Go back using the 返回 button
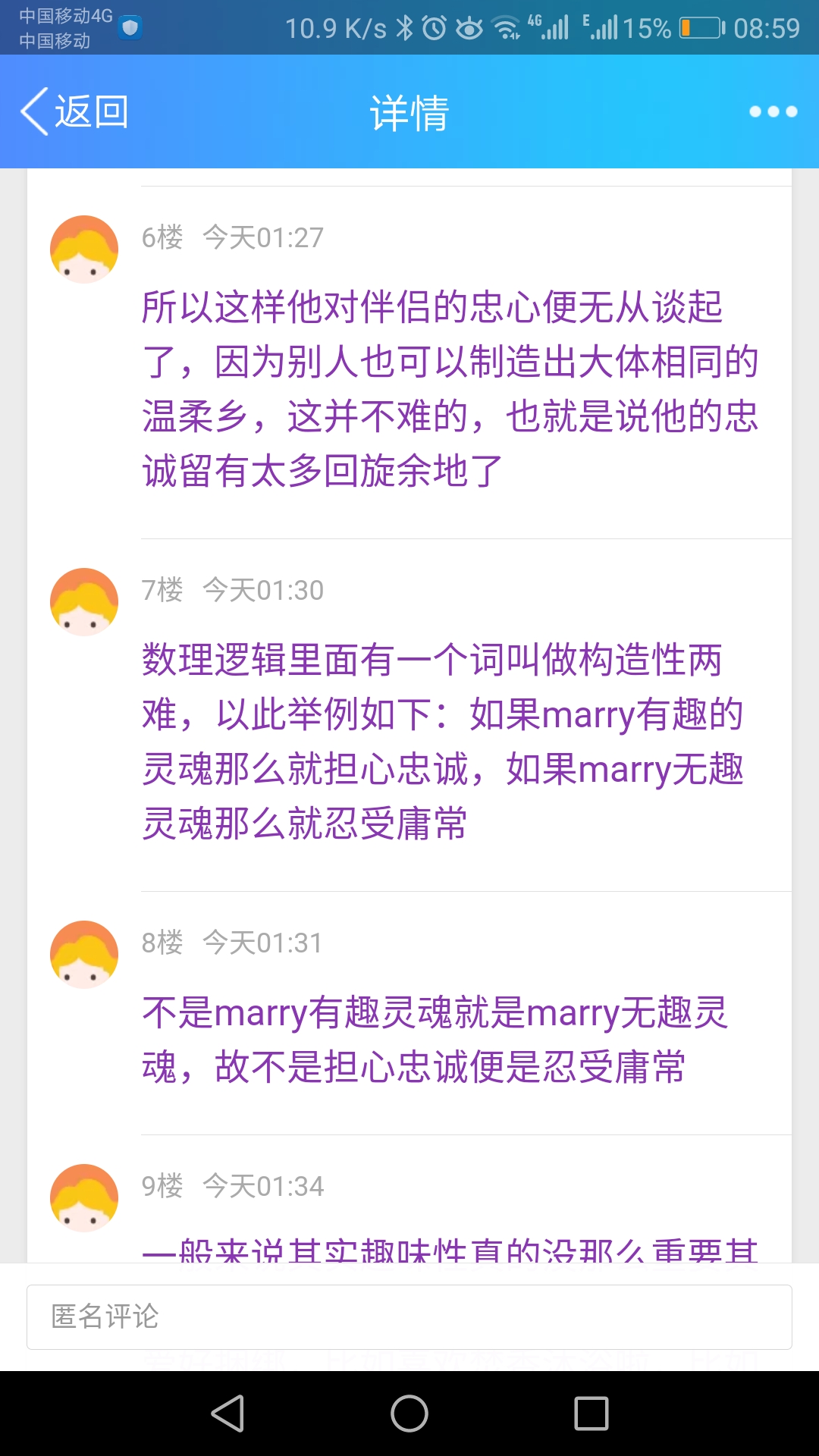Image resolution: width=819 pixels, height=1456 pixels. pyautogui.click(x=74, y=111)
